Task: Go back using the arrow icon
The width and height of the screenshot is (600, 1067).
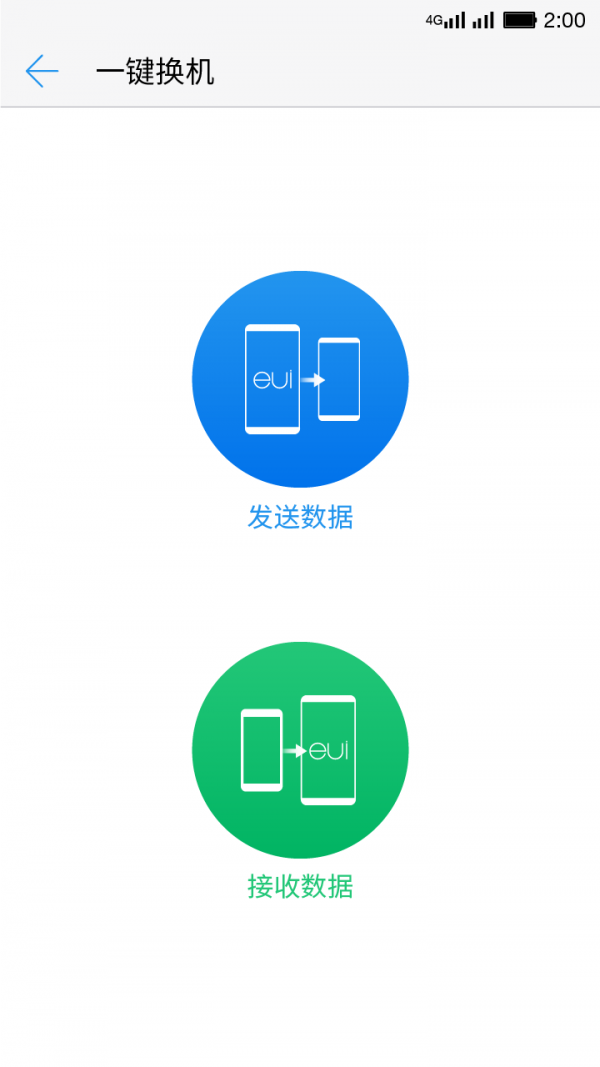Action: (42, 71)
